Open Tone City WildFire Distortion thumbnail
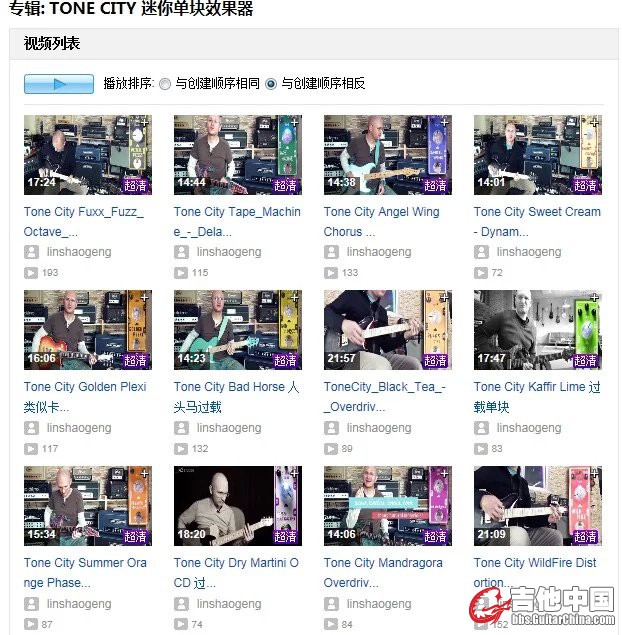Viewport: 622px width, 635px height. (537, 505)
